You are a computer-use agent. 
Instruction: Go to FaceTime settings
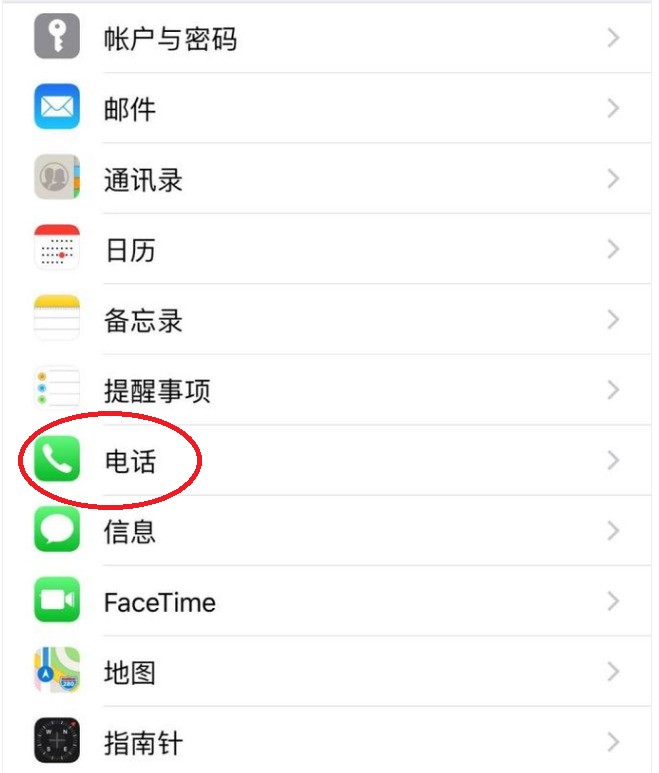click(x=160, y=602)
